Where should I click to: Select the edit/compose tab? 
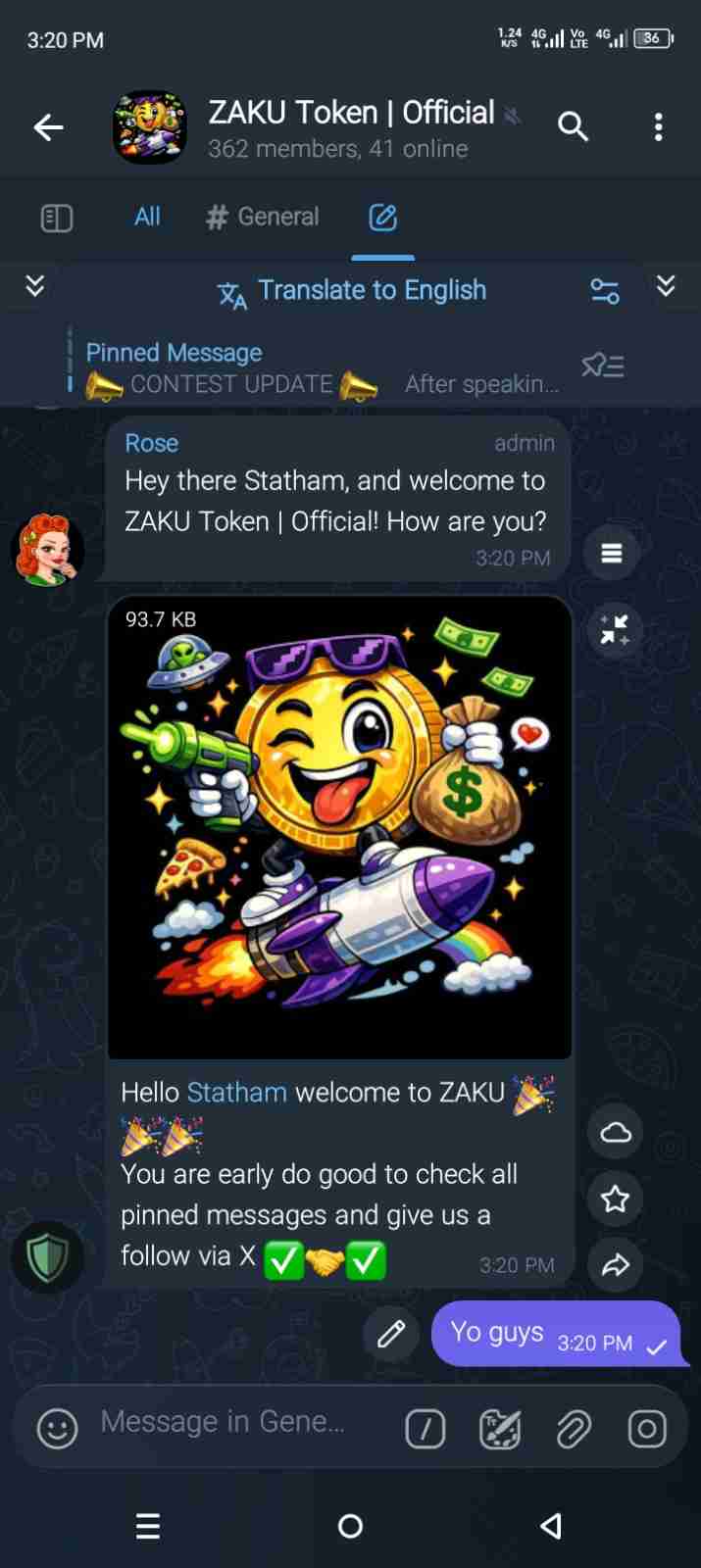pos(382,218)
